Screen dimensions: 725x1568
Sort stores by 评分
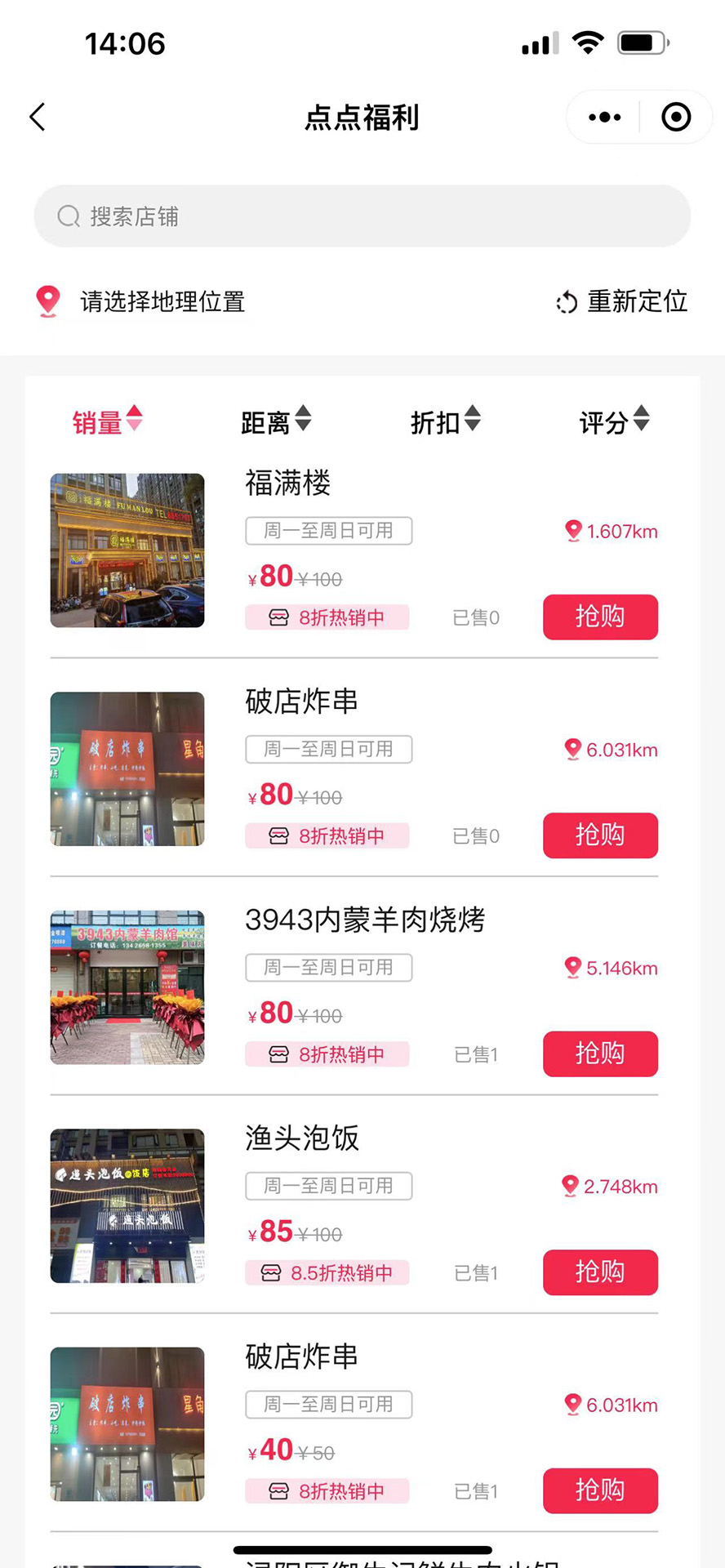614,421
